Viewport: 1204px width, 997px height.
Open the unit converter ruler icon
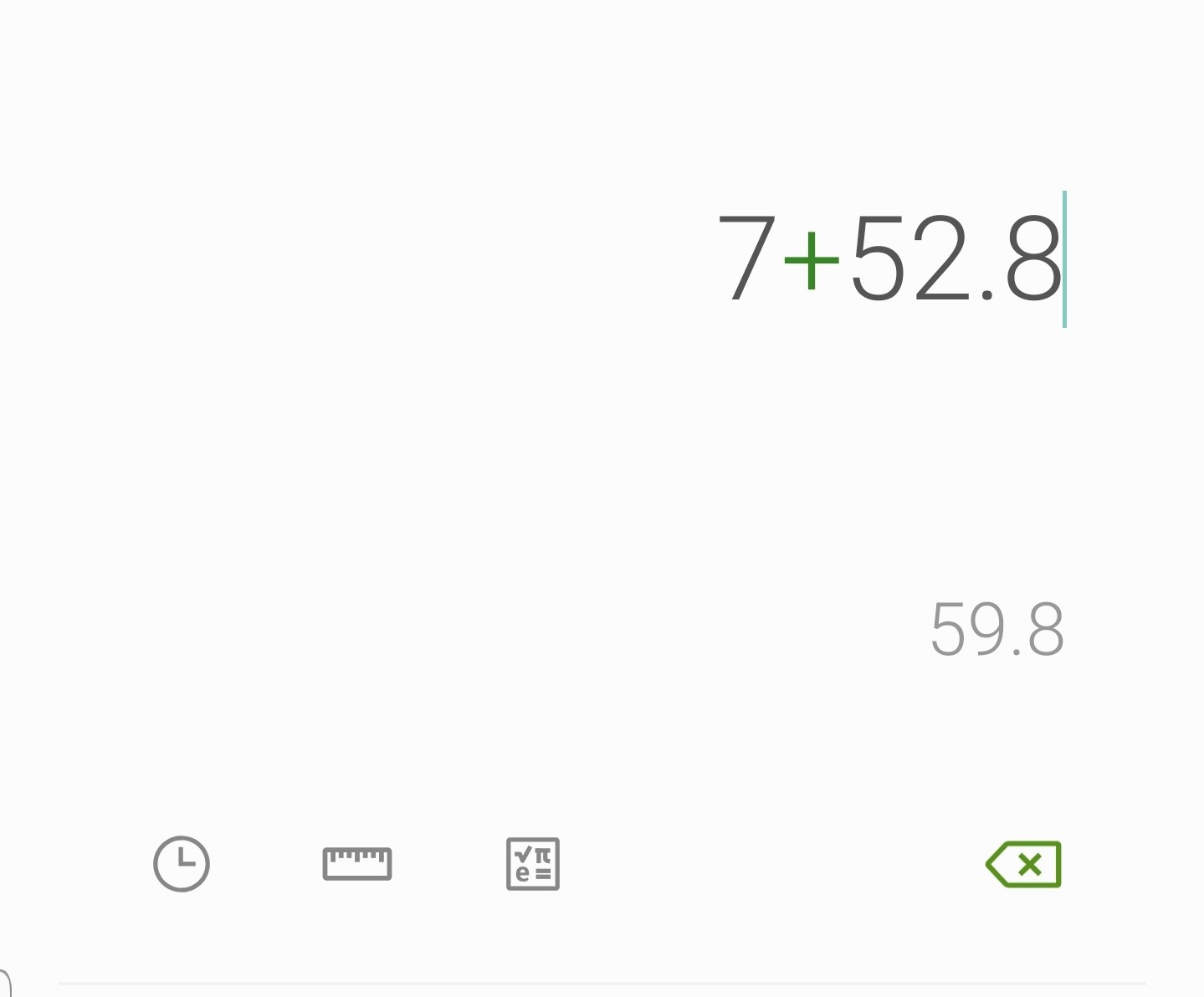click(x=357, y=863)
